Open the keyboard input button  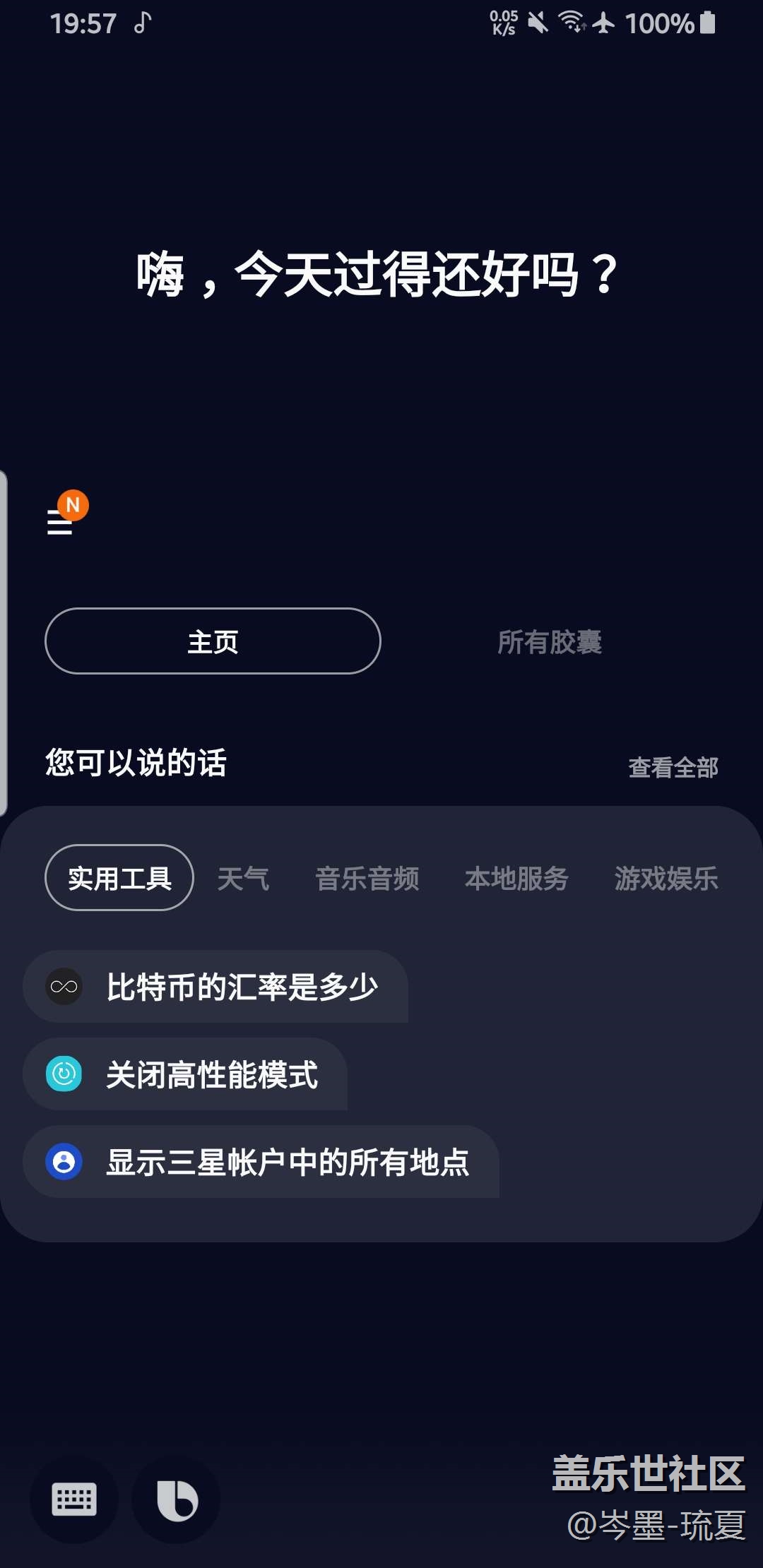pos(74,1499)
